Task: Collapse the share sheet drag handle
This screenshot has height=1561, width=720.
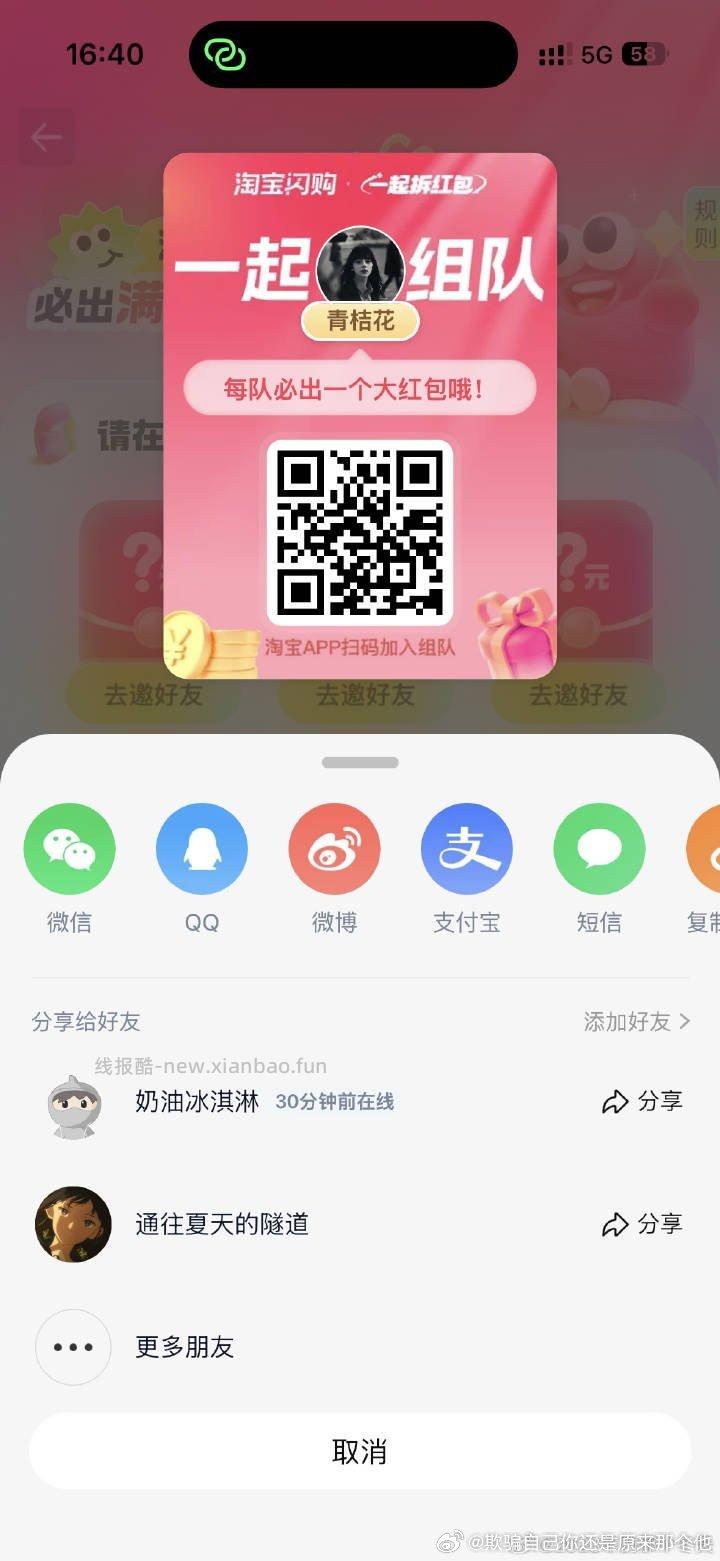Action: [359, 761]
